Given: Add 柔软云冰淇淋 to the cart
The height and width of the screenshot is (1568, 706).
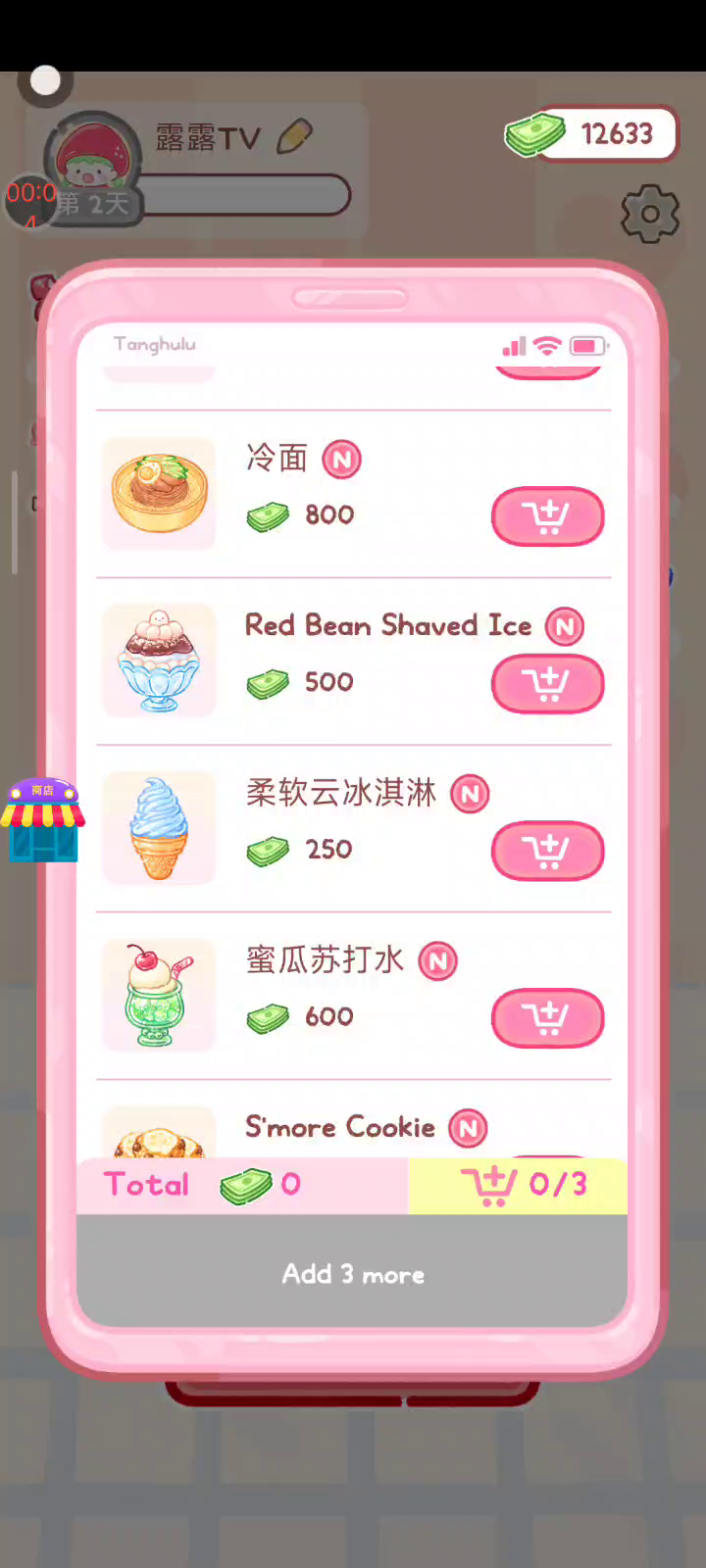Looking at the screenshot, I should pyautogui.click(x=547, y=851).
